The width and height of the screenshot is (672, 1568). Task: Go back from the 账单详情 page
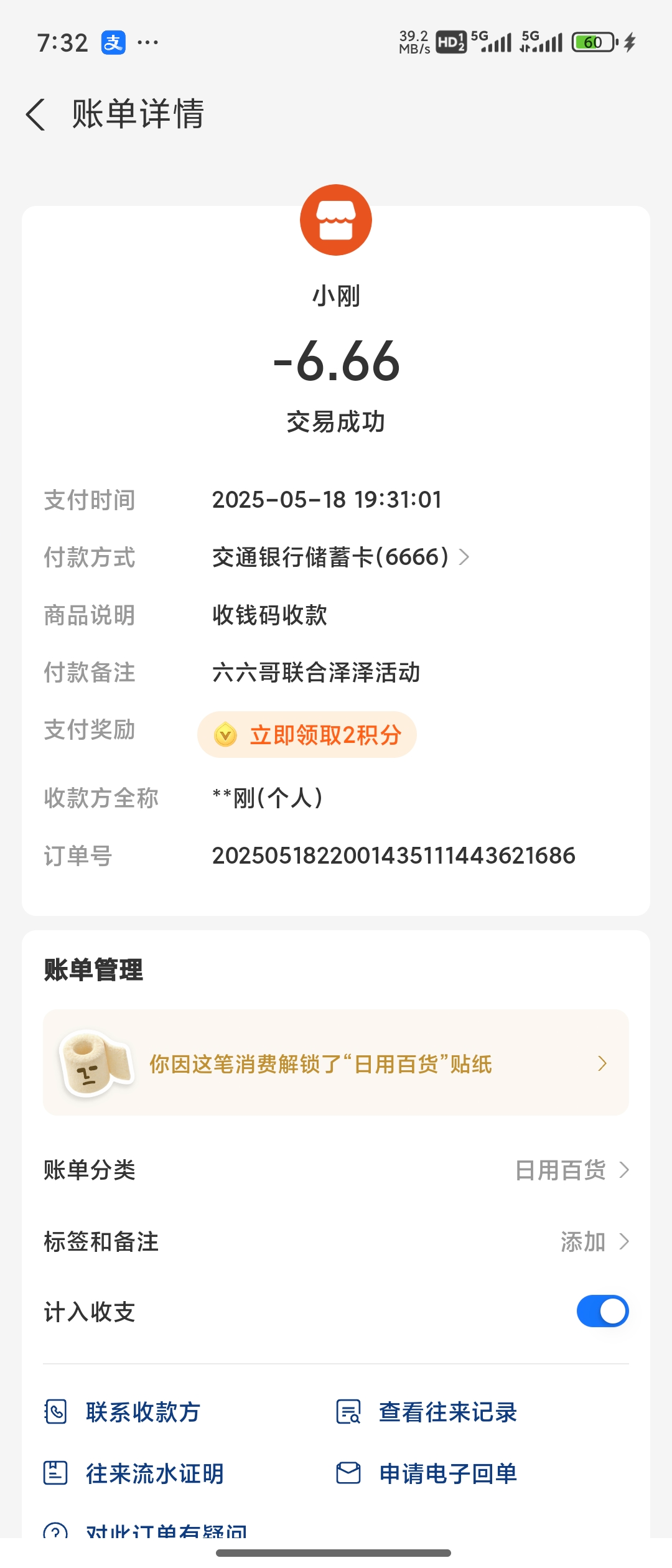pyautogui.click(x=36, y=114)
